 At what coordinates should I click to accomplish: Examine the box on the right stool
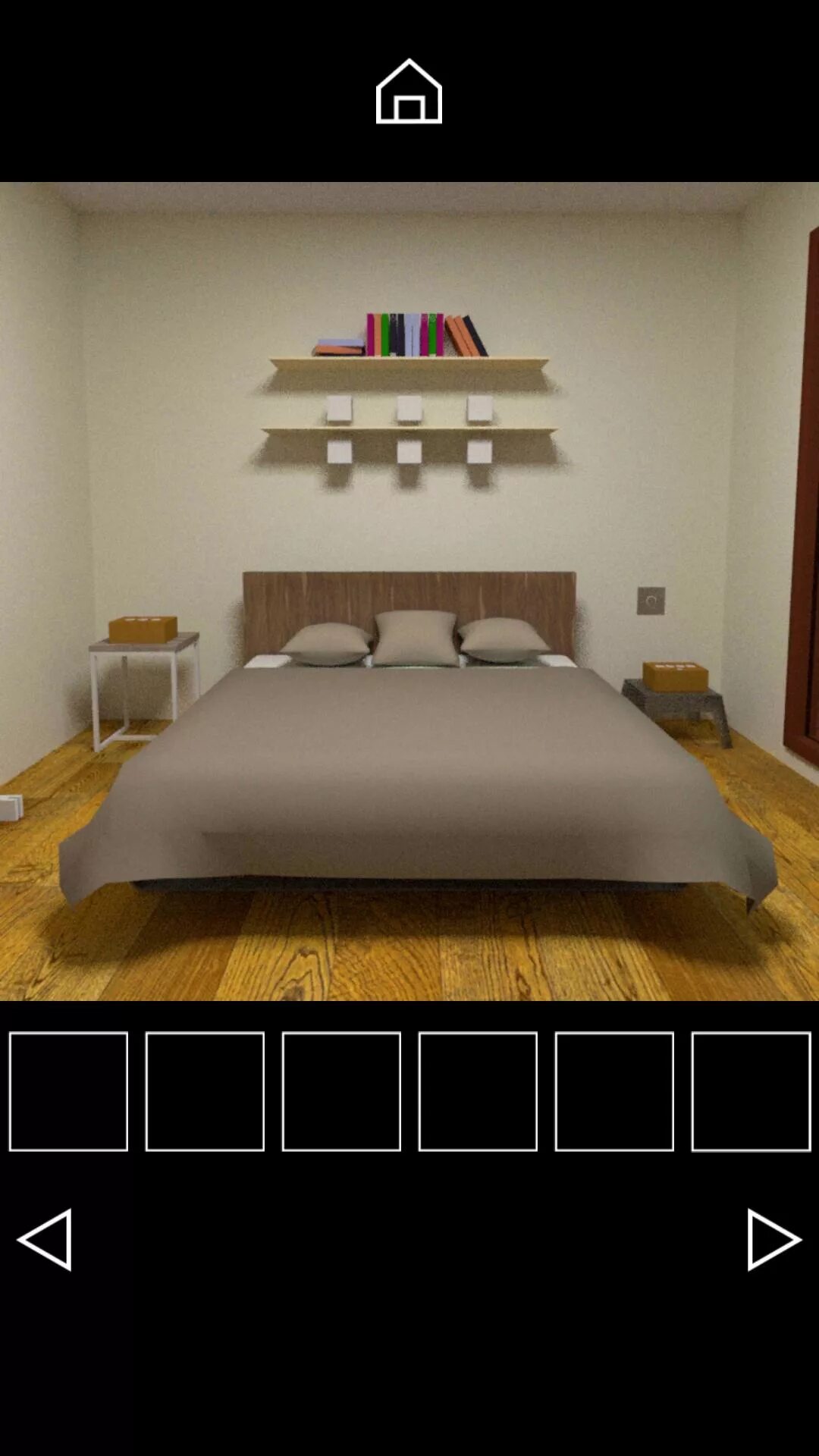coord(675,676)
